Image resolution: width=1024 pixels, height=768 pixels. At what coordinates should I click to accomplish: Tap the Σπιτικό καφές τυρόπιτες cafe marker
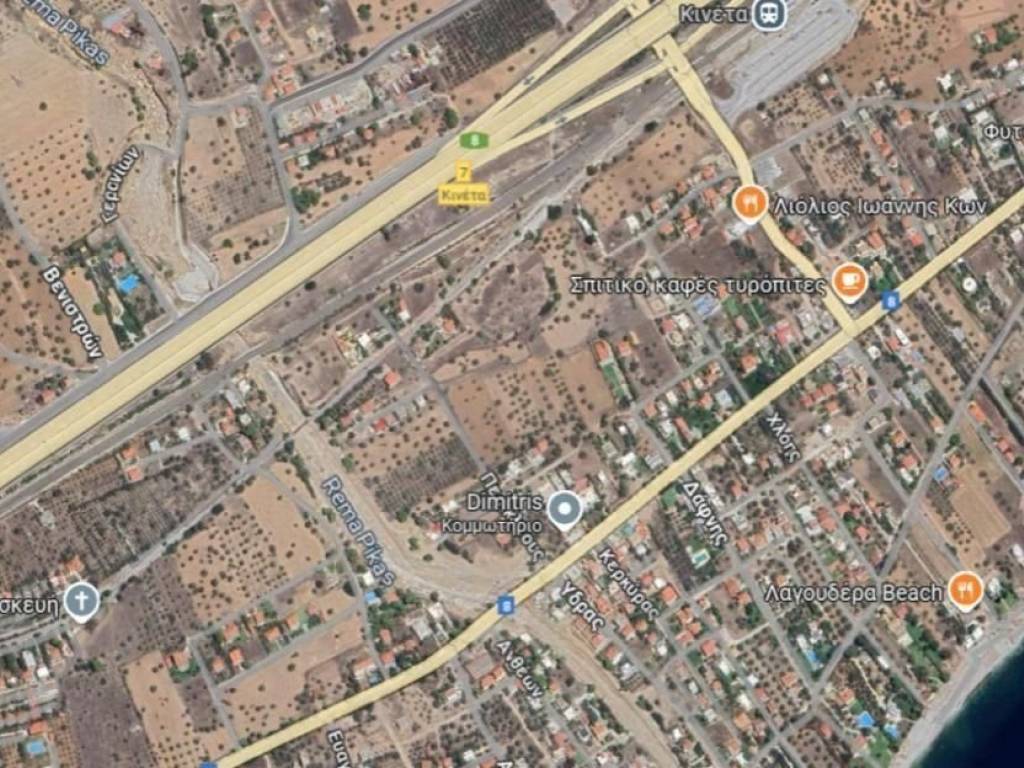(x=850, y=282)
